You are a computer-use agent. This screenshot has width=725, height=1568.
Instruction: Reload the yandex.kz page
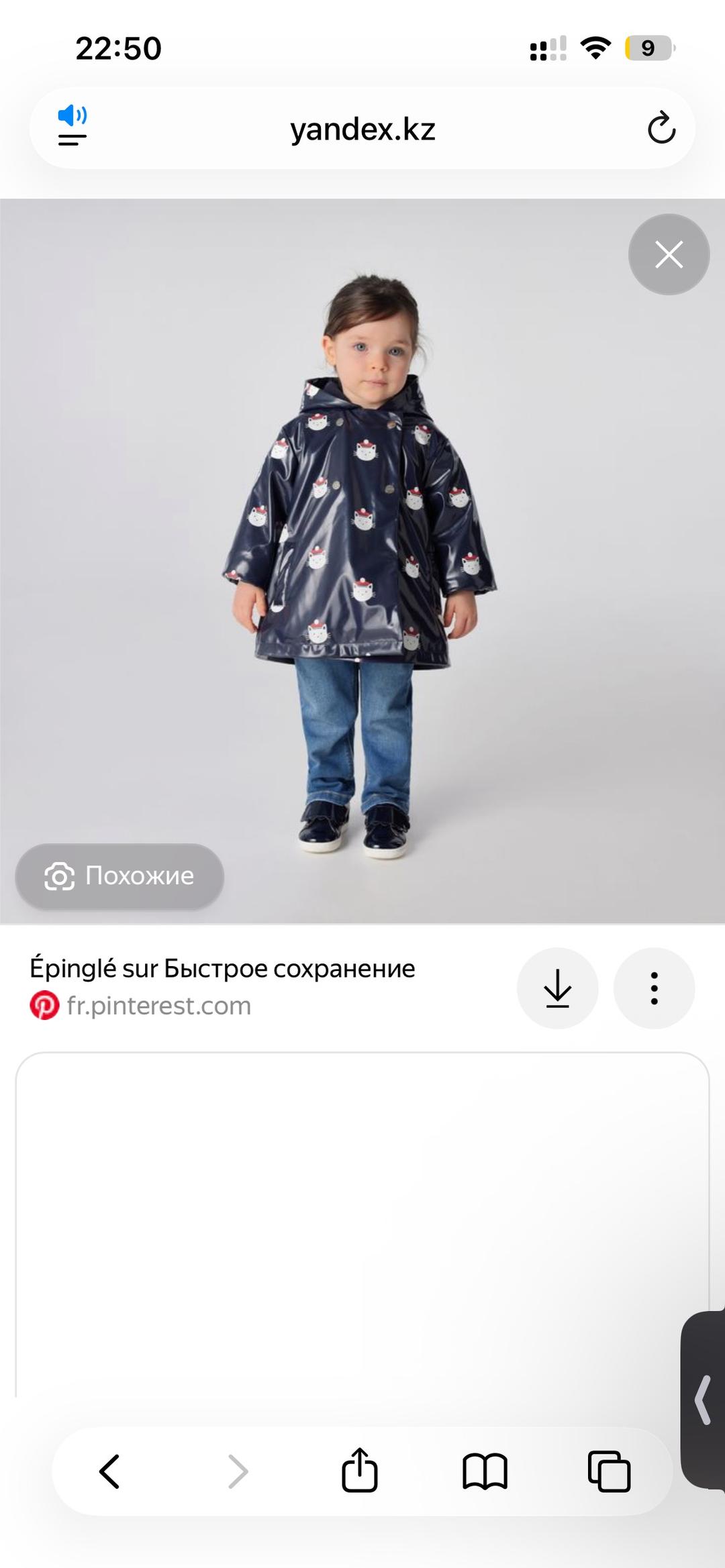pyautogui.click(x=661, y=128)
